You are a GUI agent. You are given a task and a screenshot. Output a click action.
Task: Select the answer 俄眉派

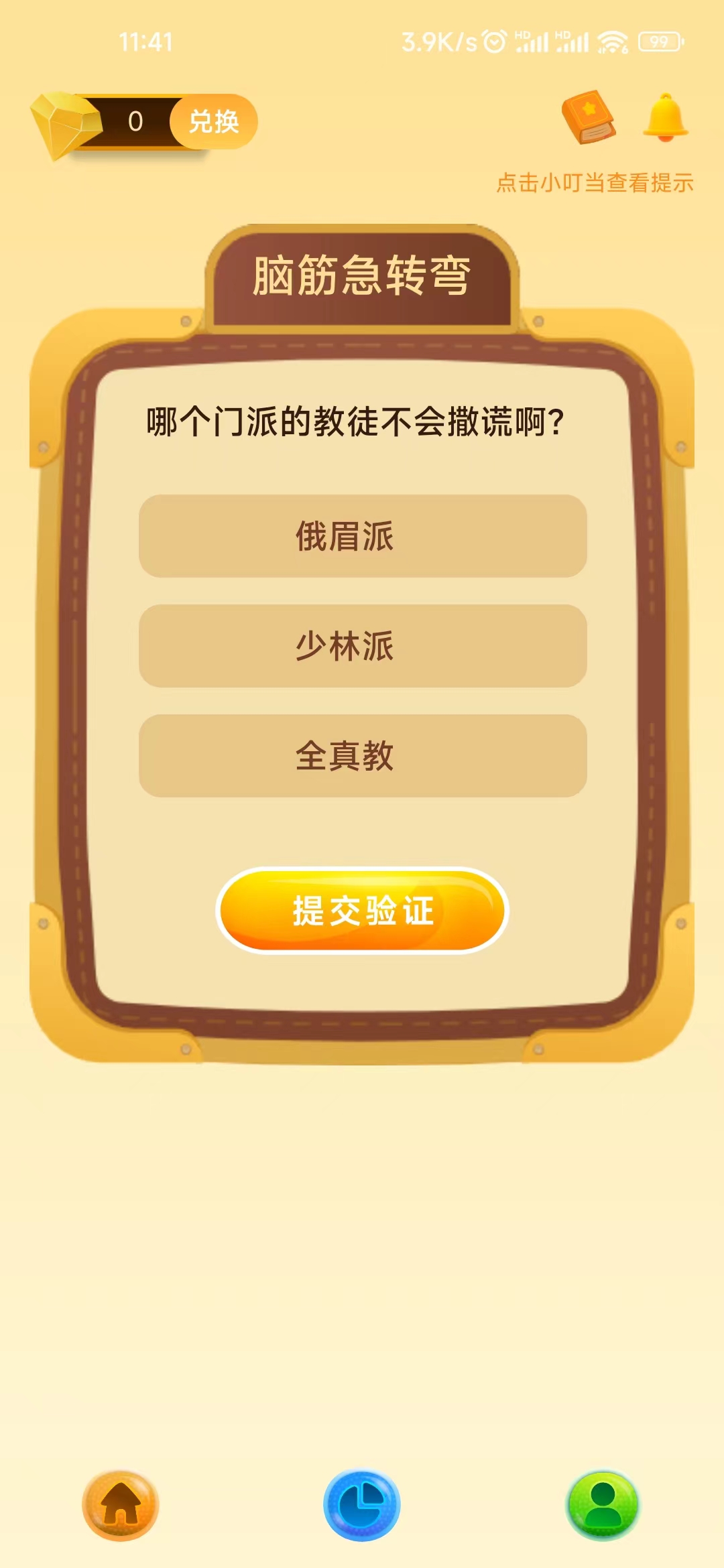click(x=363, y=536)
